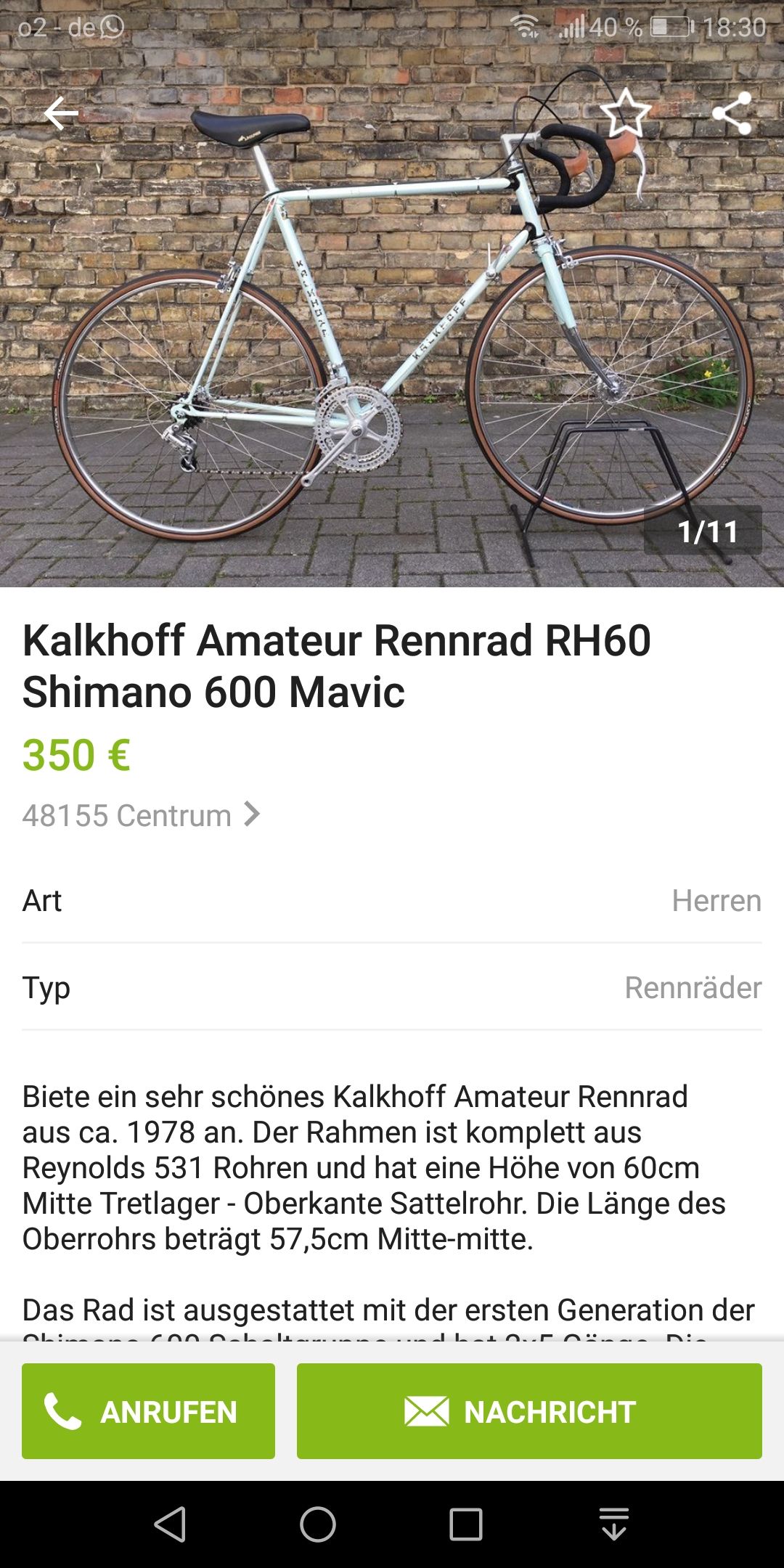
Task: Save this listing with the star icon
Action: (625, 114)
